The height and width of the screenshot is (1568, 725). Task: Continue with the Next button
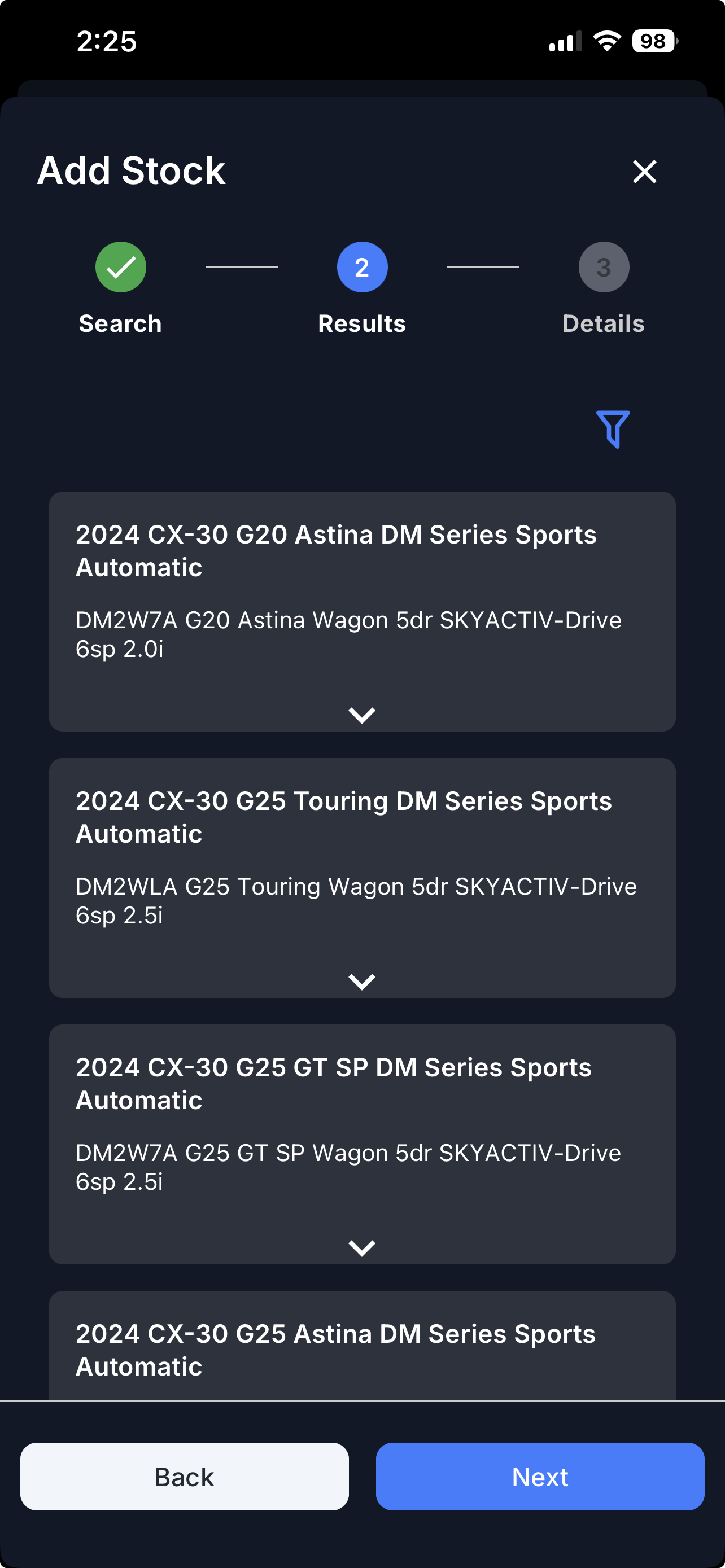tap(540, 1476)
